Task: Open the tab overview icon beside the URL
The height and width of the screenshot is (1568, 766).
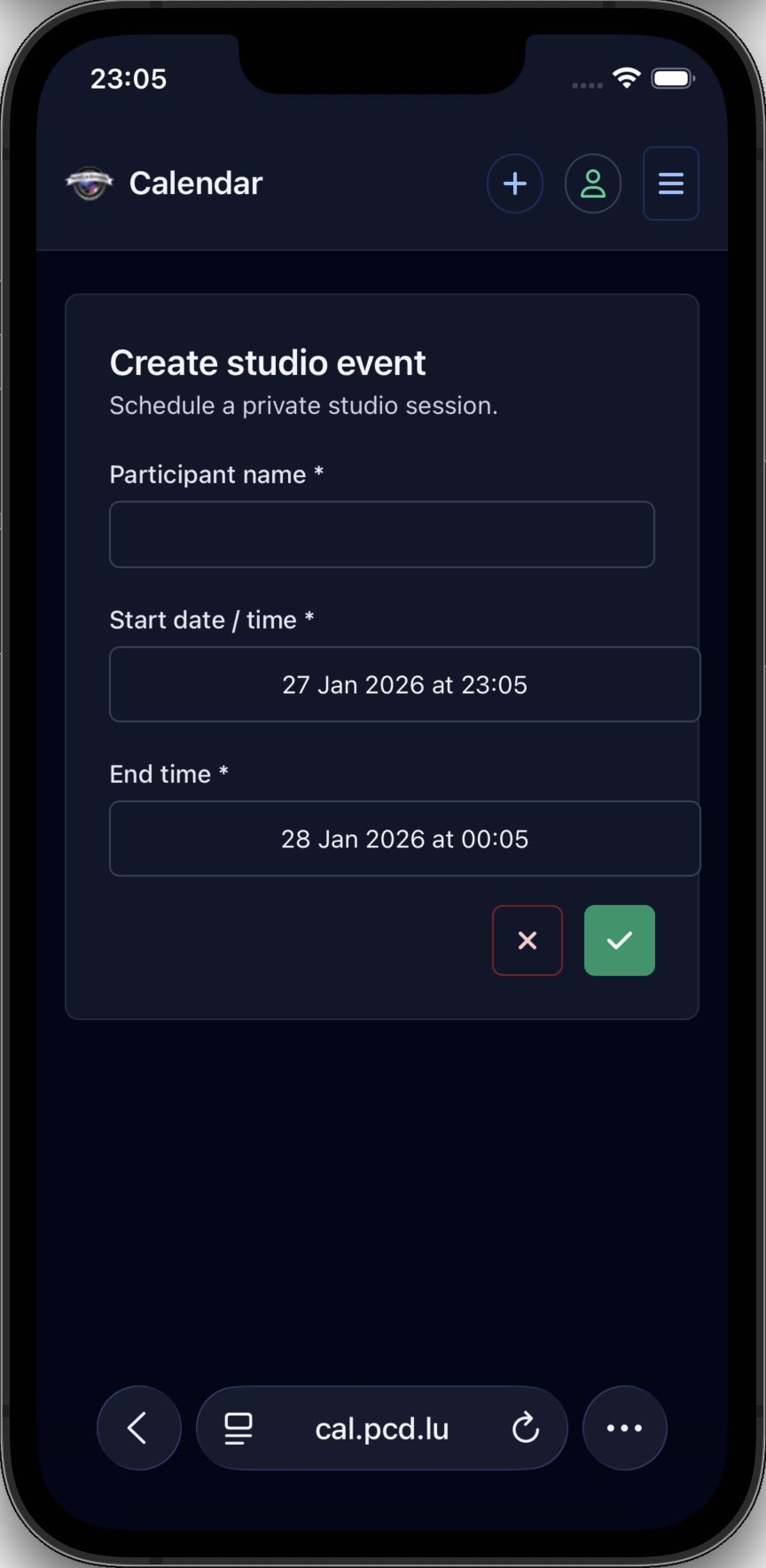Action: click(237, 1427)
